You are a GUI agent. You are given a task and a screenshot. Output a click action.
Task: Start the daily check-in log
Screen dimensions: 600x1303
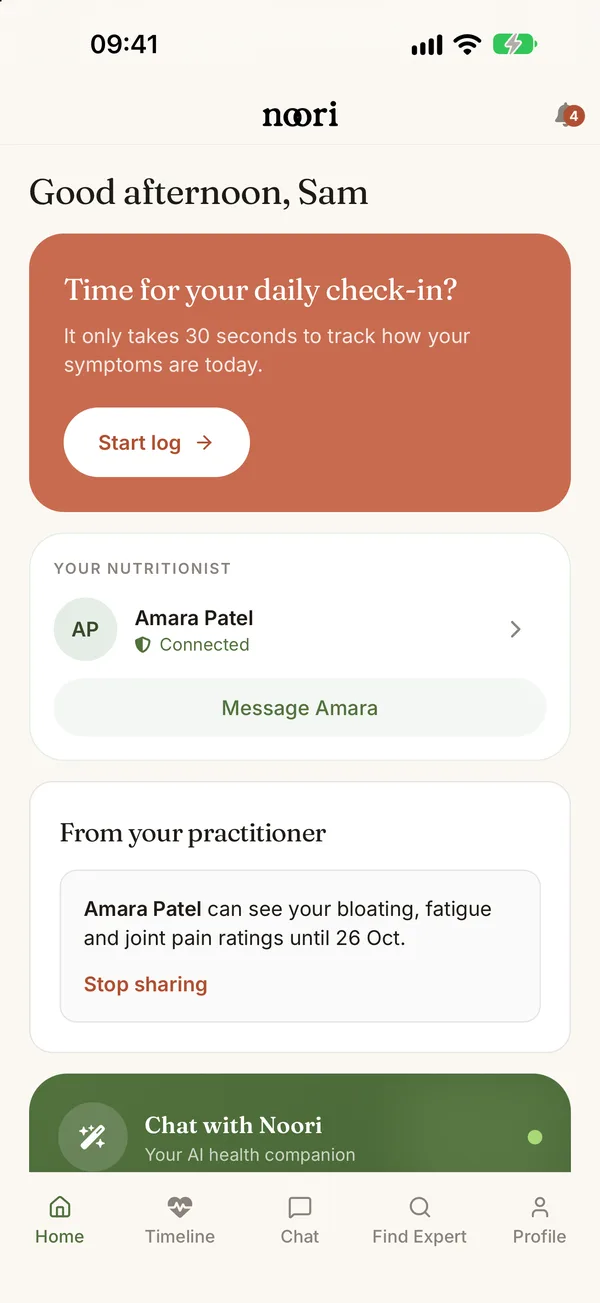(156, 442)
